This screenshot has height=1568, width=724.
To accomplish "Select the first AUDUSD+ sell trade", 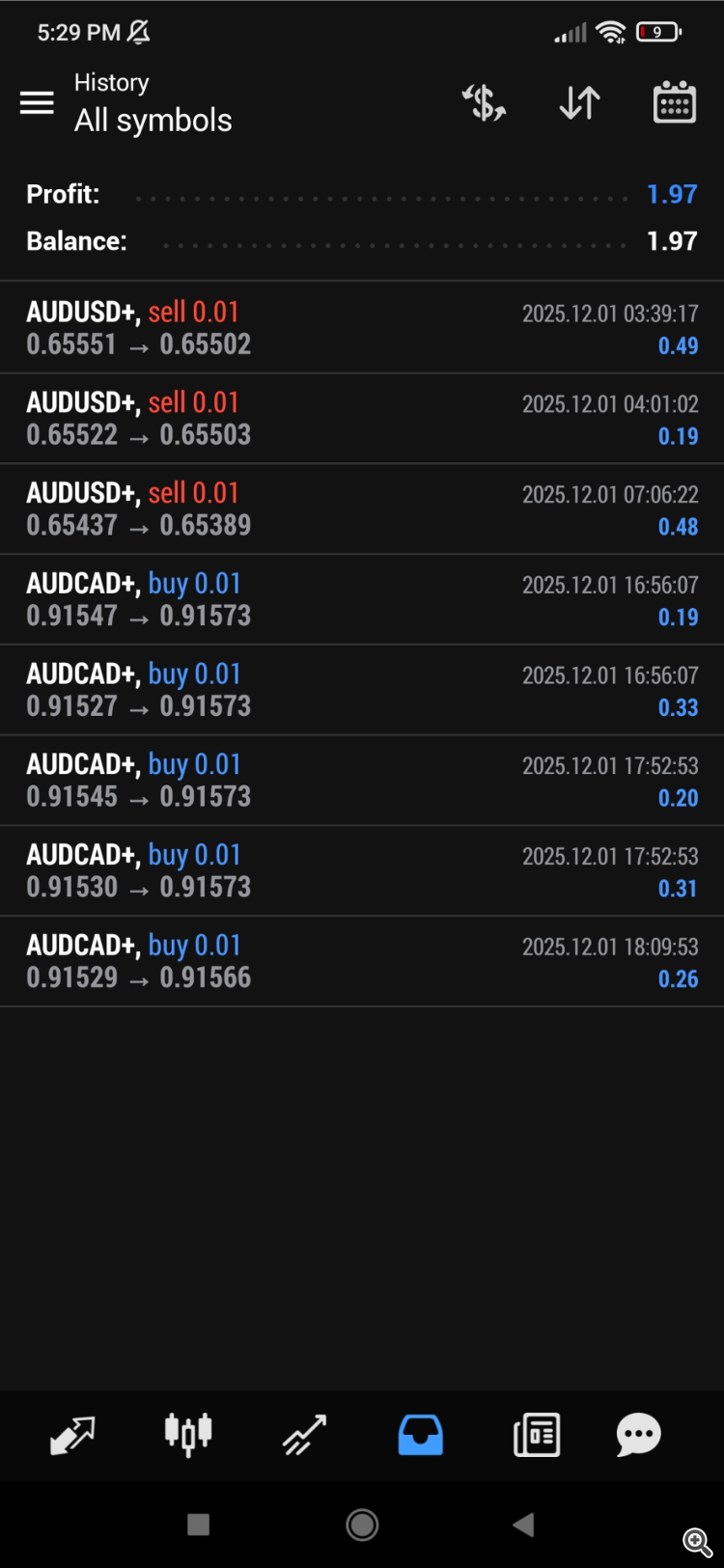I will click(x=362, y=327).
